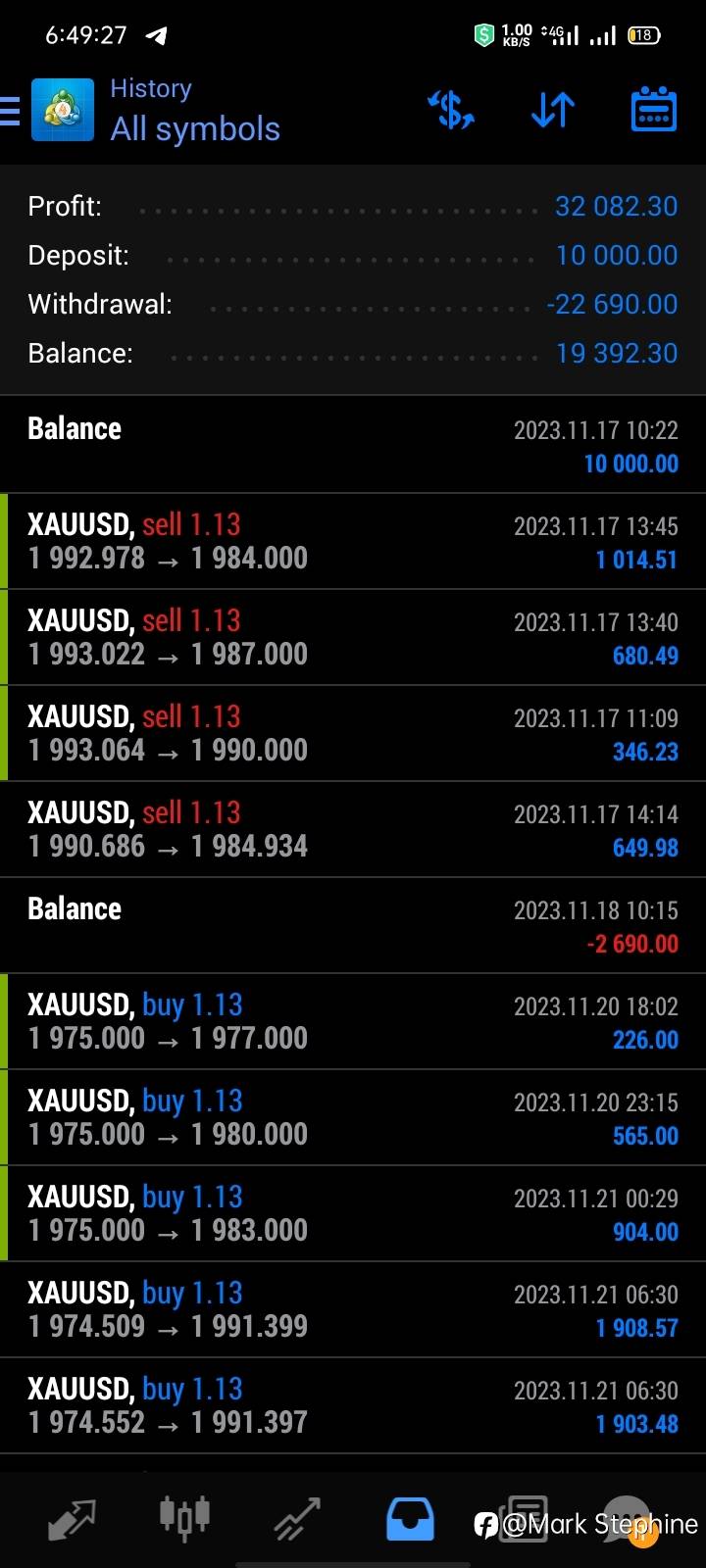Go to the Trade tab
Screen dimensions: 706x1568
(297, 1519)
